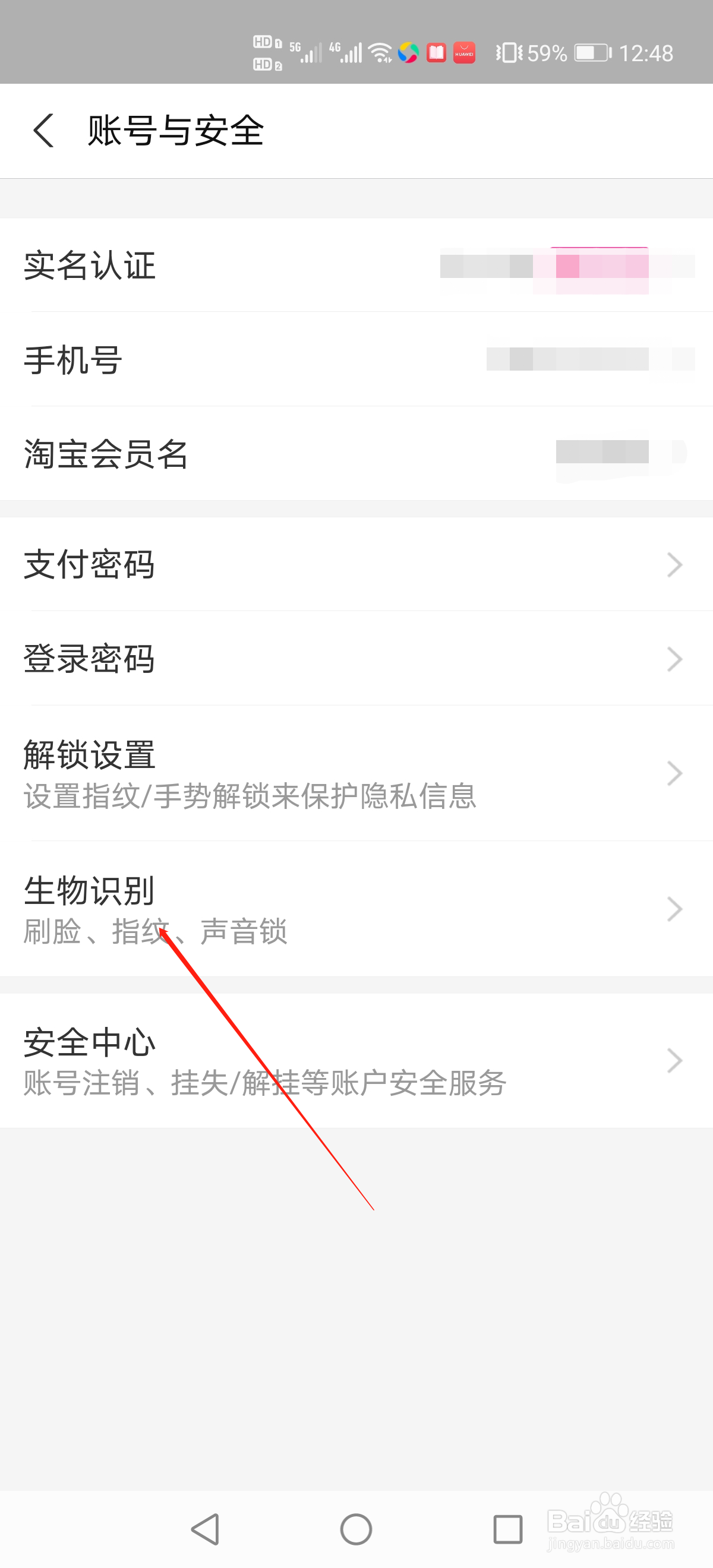Tap the 5G signal indicator icon

308,52
